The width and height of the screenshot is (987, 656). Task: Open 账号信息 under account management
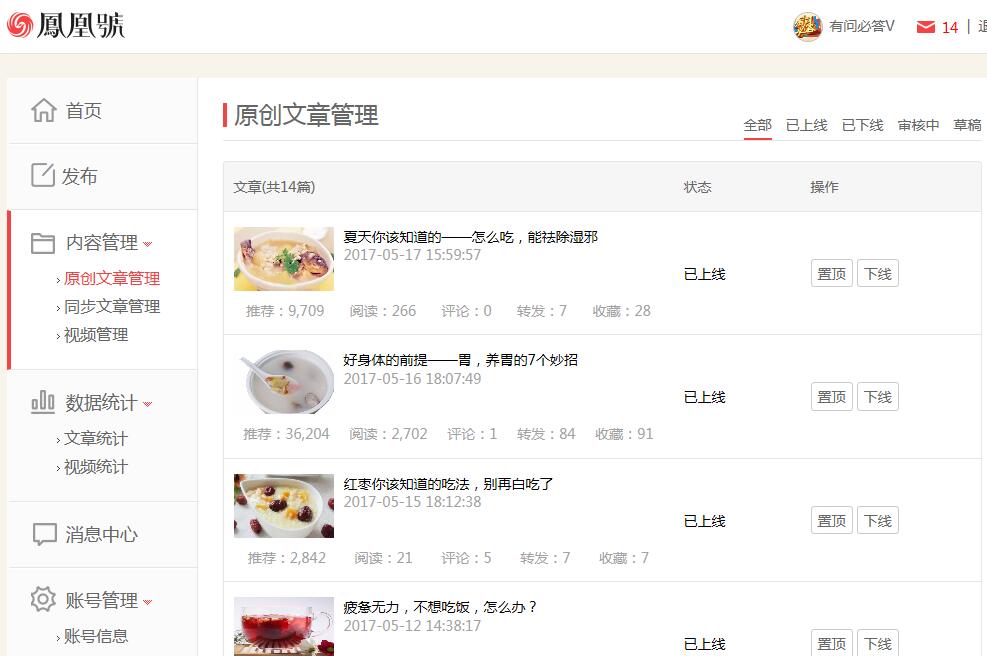96,636
